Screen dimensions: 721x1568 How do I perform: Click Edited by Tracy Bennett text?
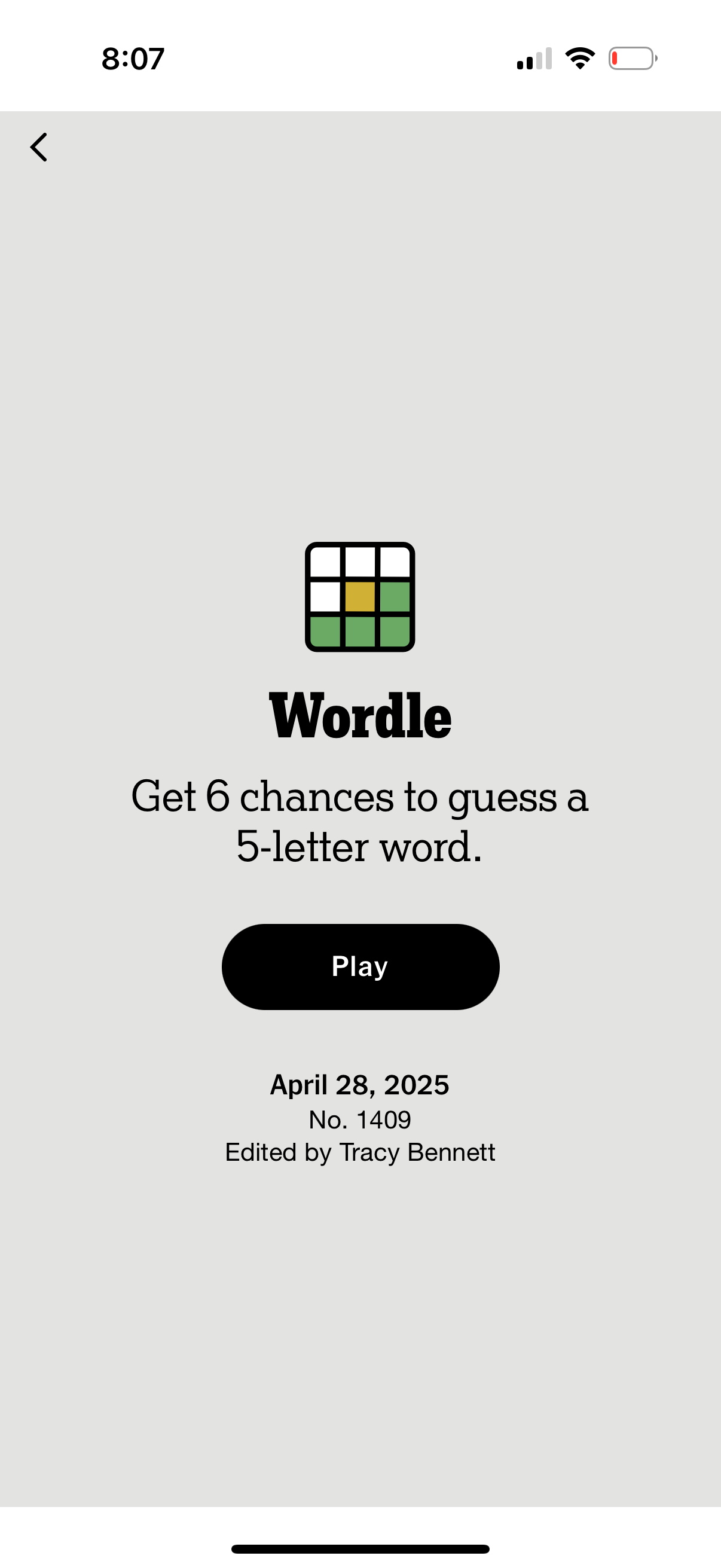point(360,1152)
